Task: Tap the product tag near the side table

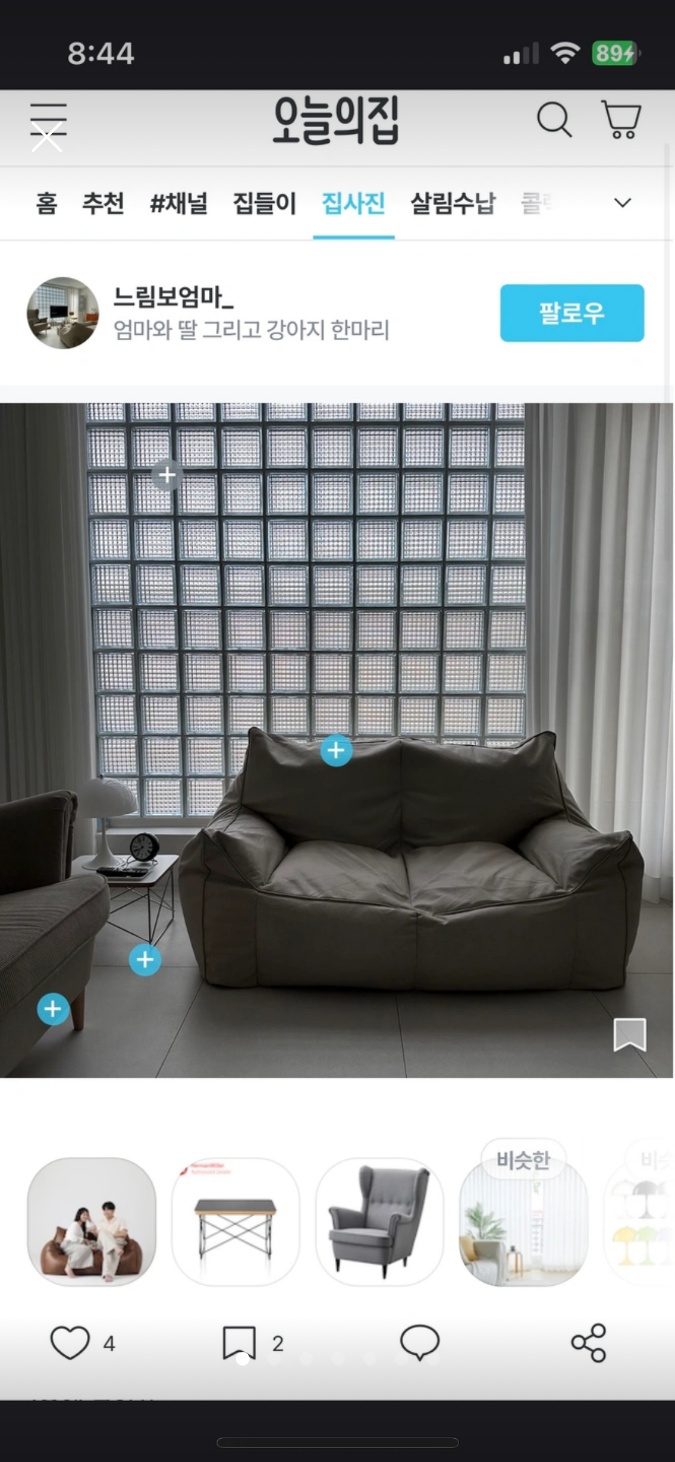Action: [x=145, y=960]
